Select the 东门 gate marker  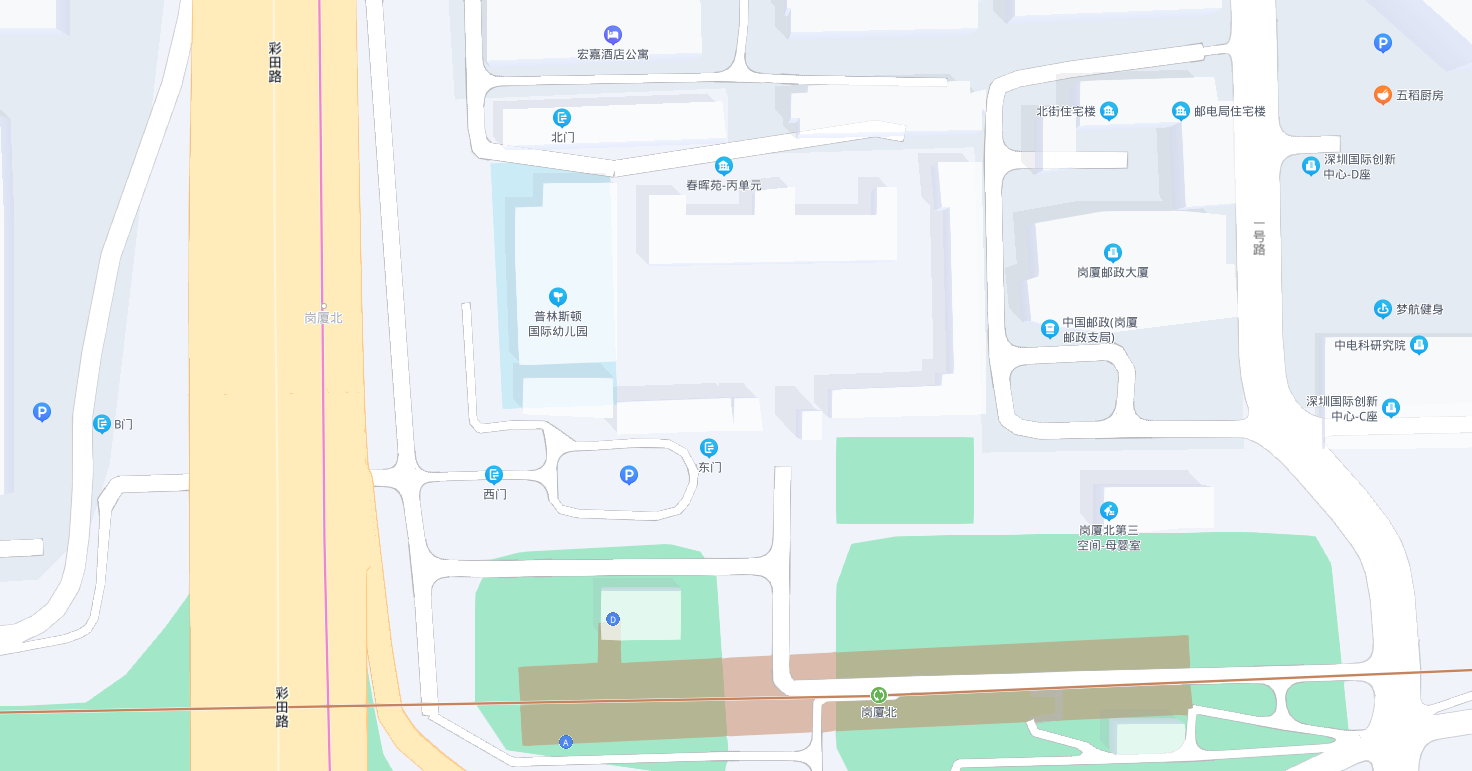click(x=709, y=447)
